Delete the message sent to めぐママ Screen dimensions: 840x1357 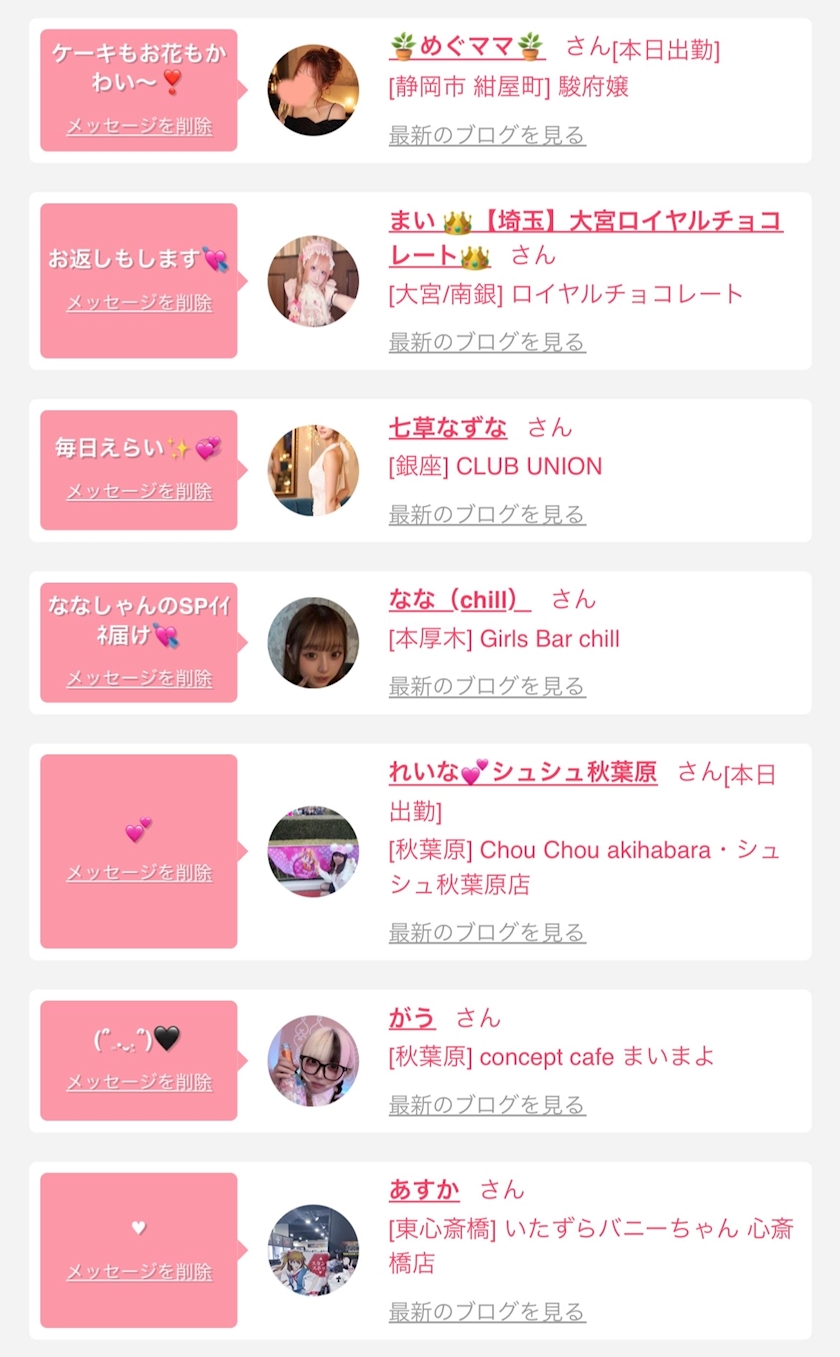click(x=139, y=126)
